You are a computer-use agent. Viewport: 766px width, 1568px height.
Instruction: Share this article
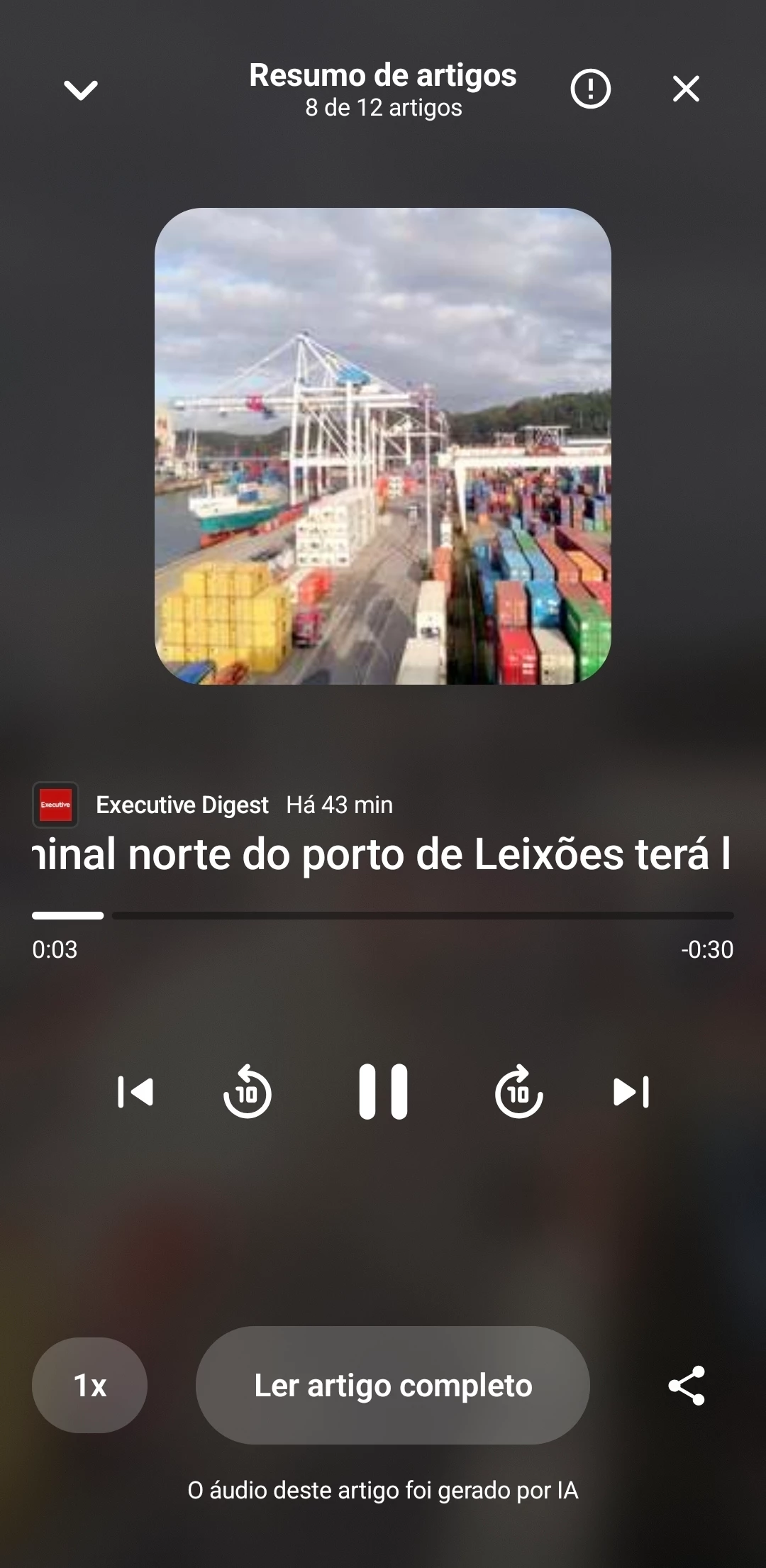point(687,1385)
